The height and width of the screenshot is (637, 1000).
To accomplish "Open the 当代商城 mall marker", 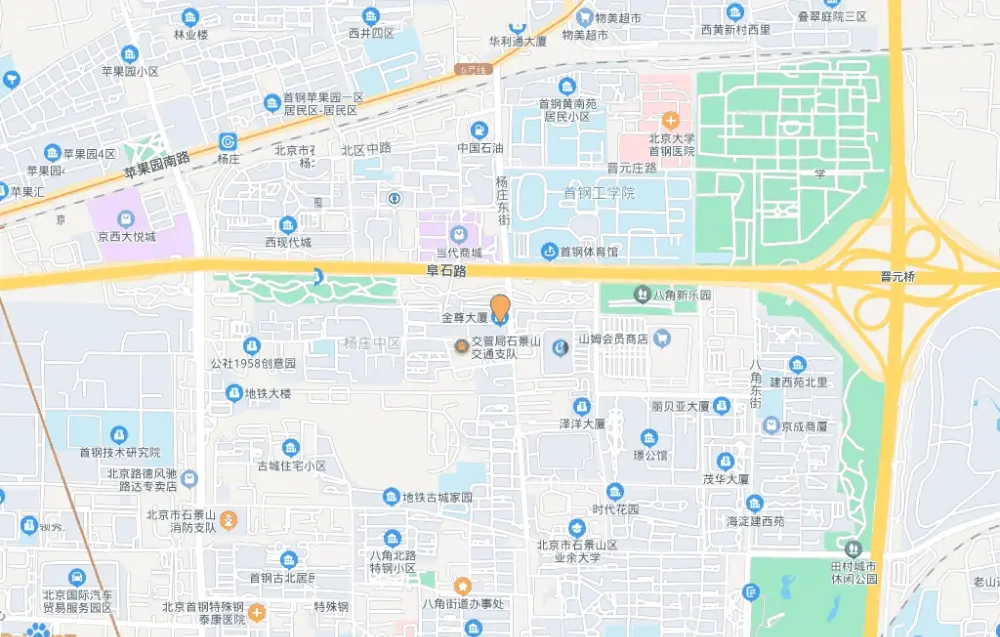I will pyautogui.click(x=459, y=234).
